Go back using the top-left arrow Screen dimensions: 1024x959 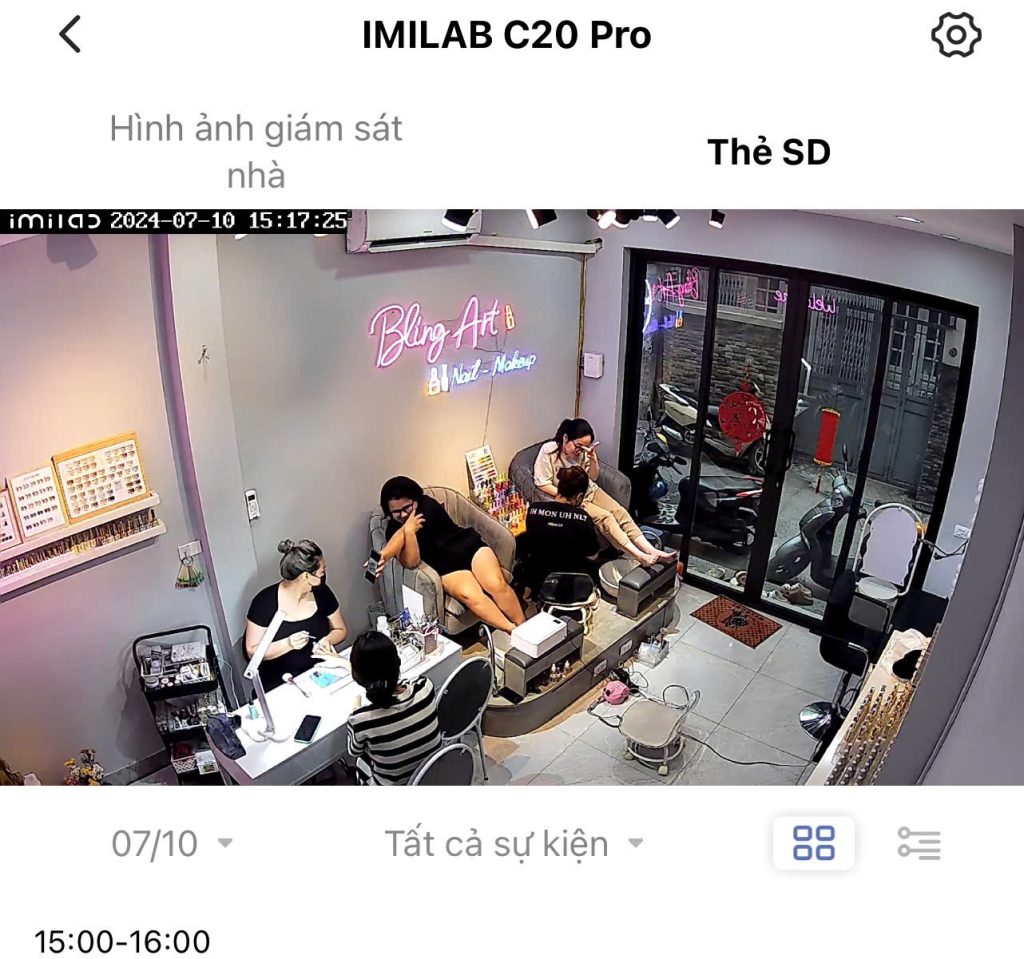69,35
